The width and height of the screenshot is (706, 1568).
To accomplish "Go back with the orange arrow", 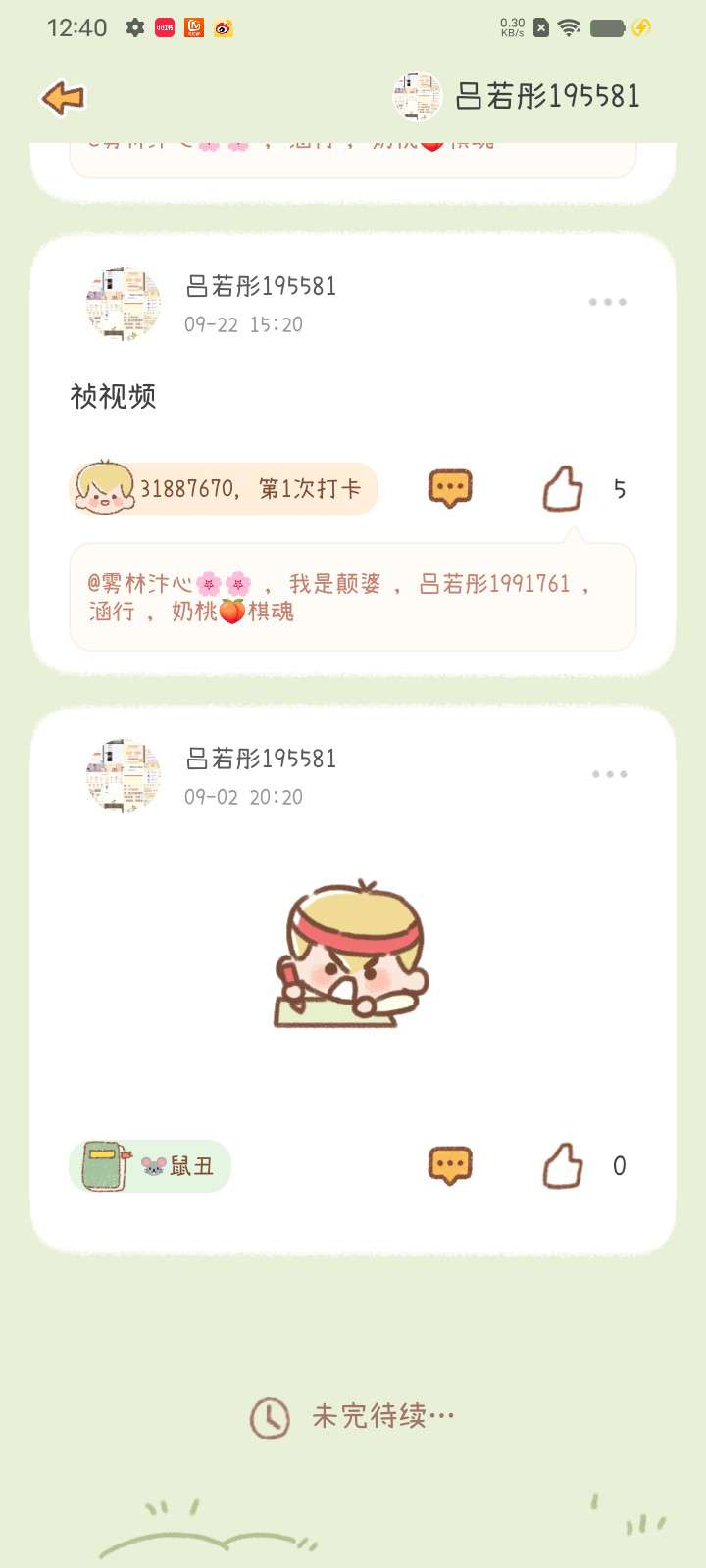I will point(64,98).
